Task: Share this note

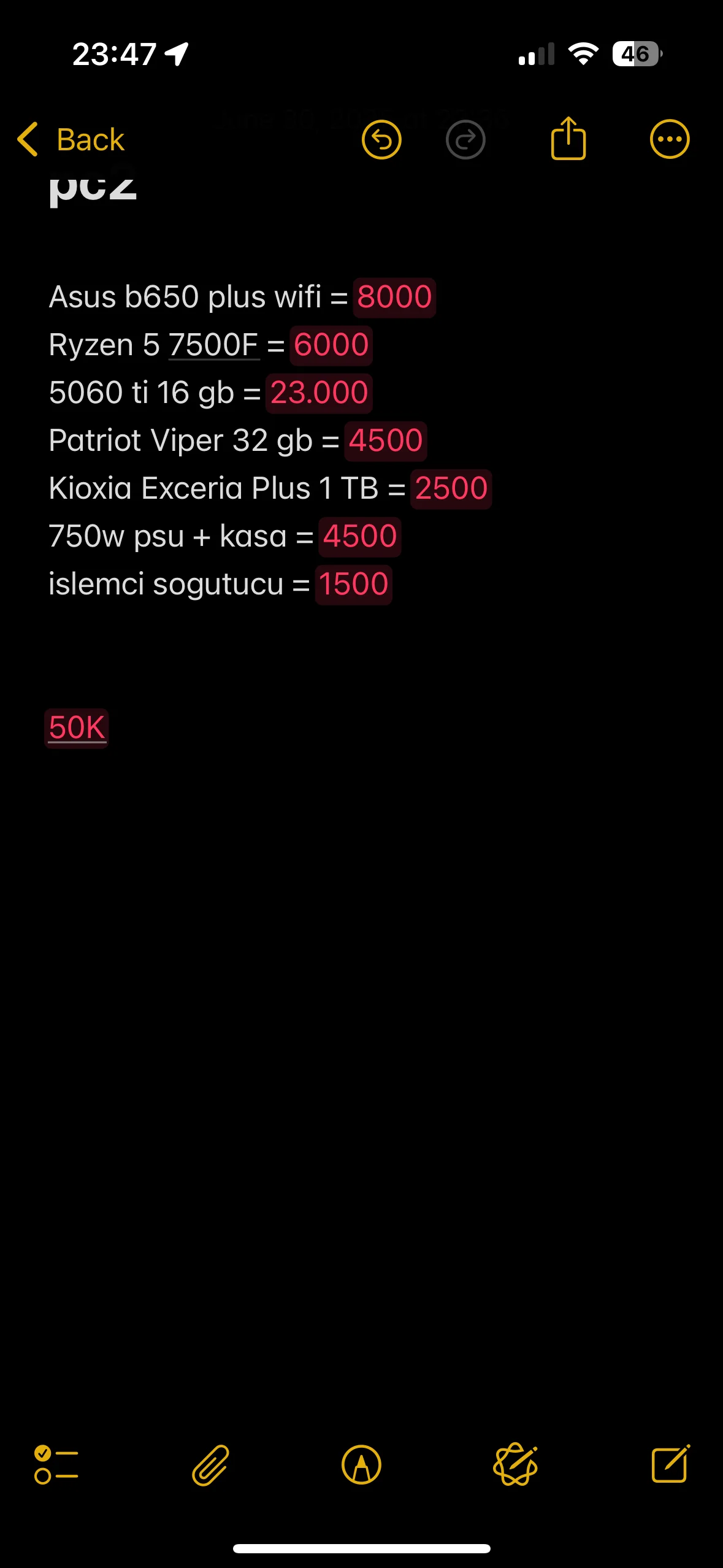Action: (x=568, y=139)
